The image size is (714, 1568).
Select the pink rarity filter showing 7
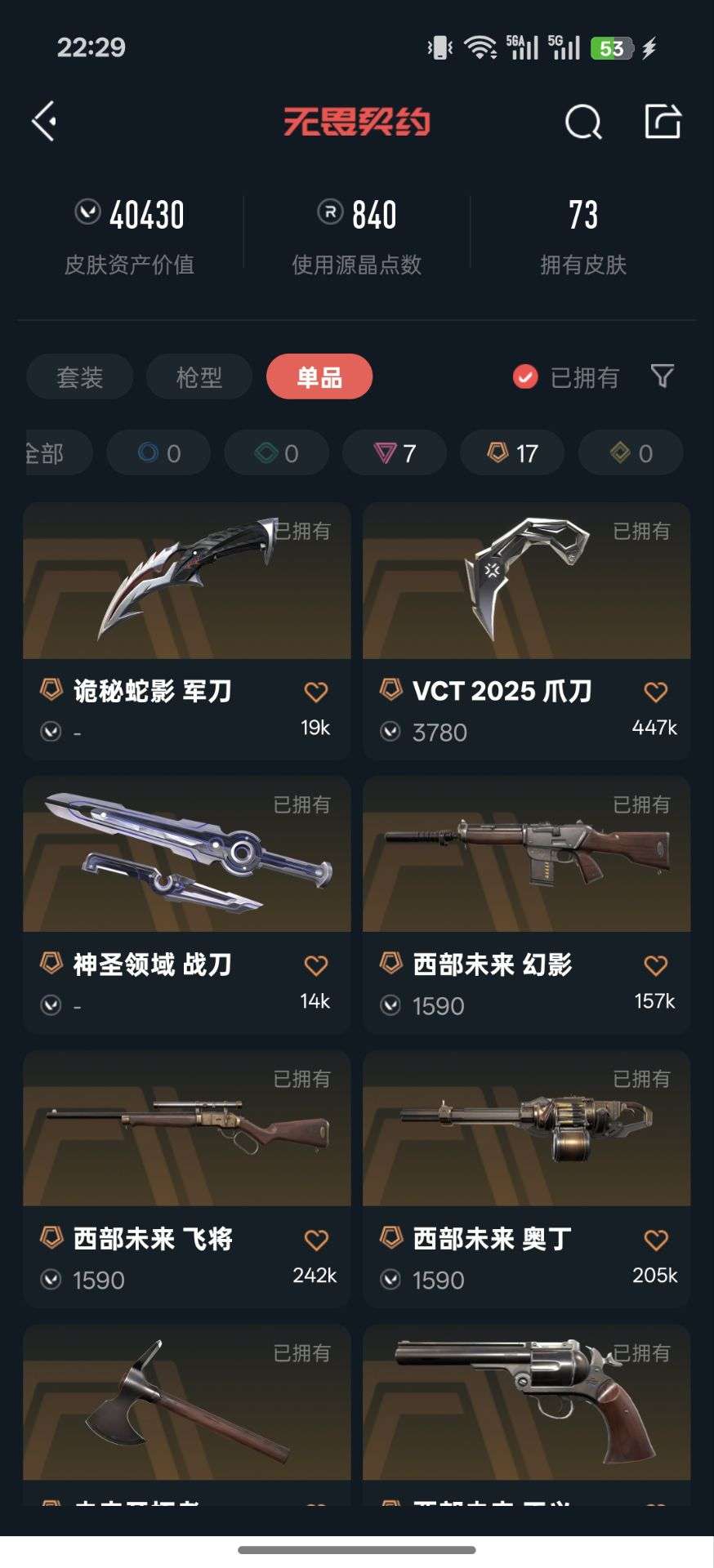point(394,452)
